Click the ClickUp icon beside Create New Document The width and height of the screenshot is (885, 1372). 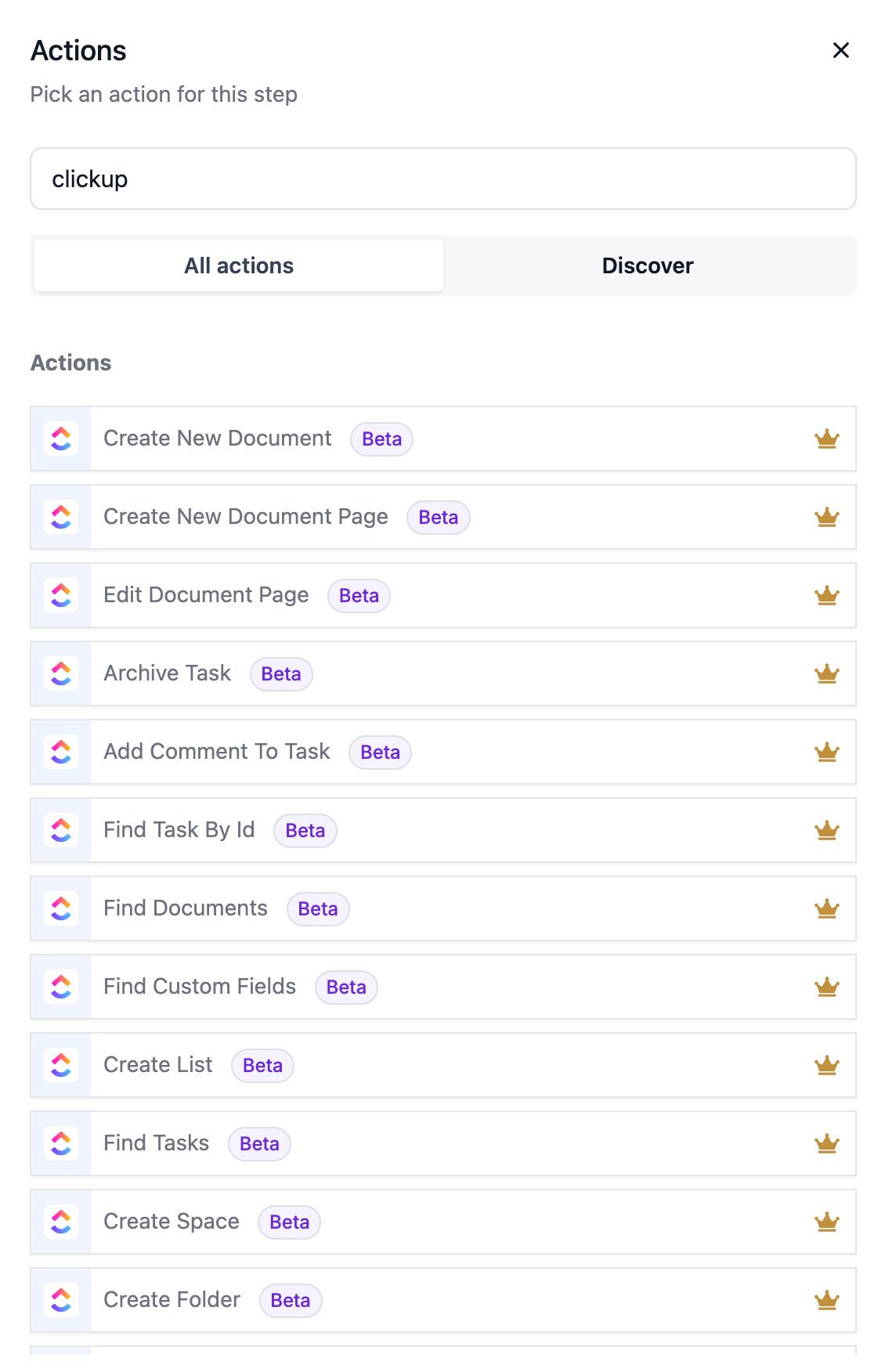60,439
